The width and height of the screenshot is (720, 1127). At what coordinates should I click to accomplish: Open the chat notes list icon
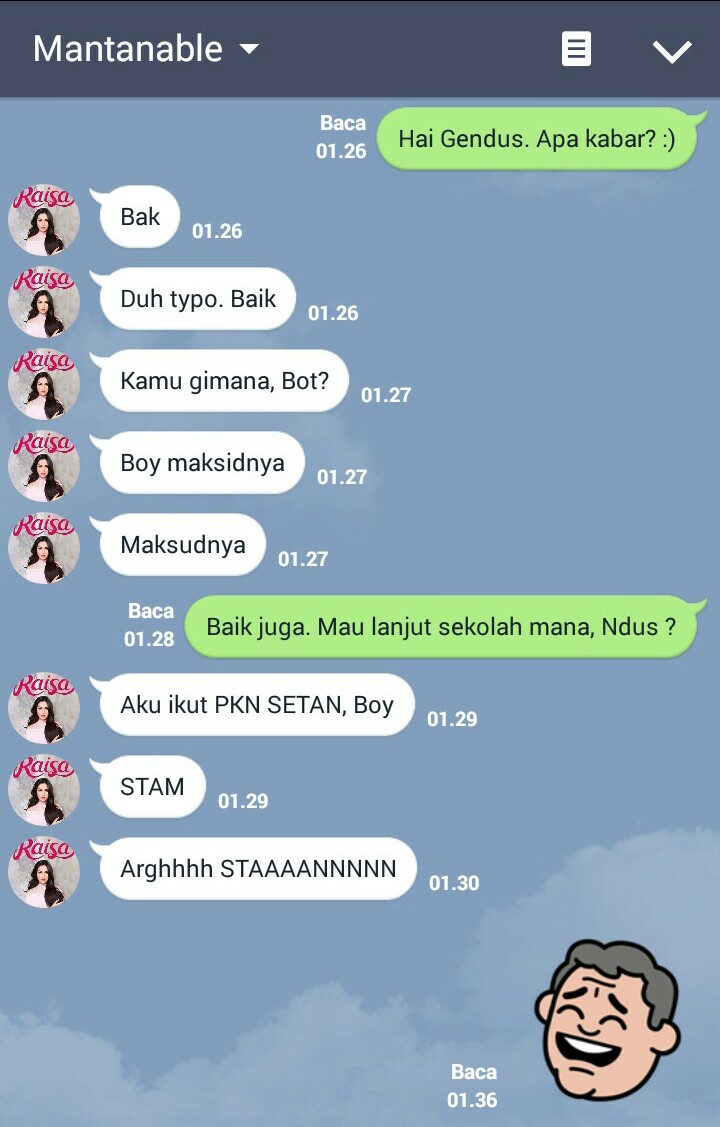[576, 48]
